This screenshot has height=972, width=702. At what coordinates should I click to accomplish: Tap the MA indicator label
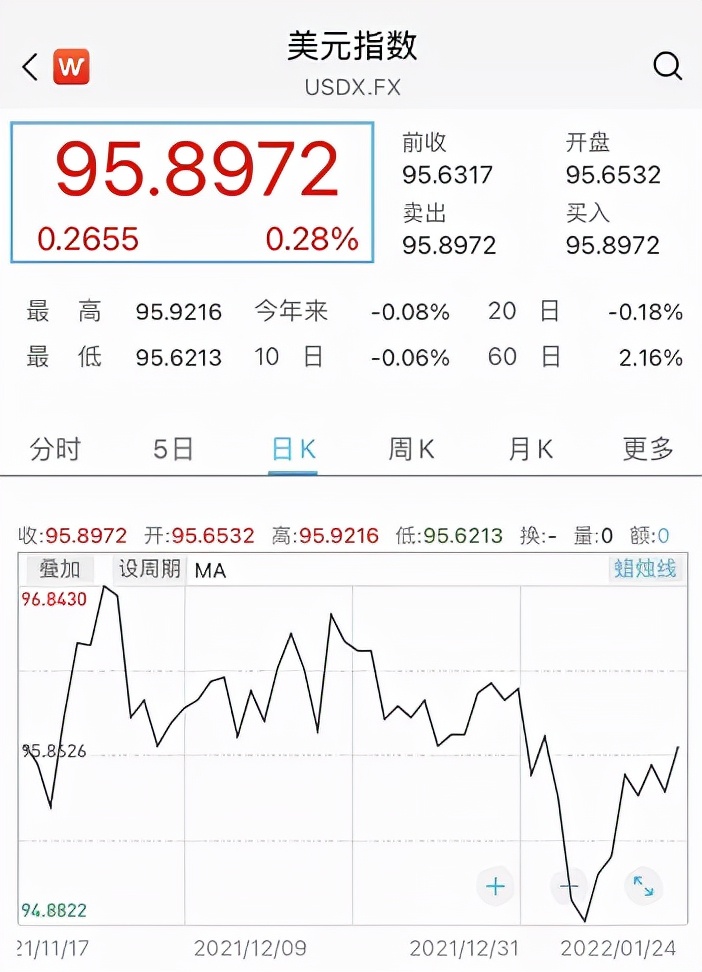pos(210,570)
